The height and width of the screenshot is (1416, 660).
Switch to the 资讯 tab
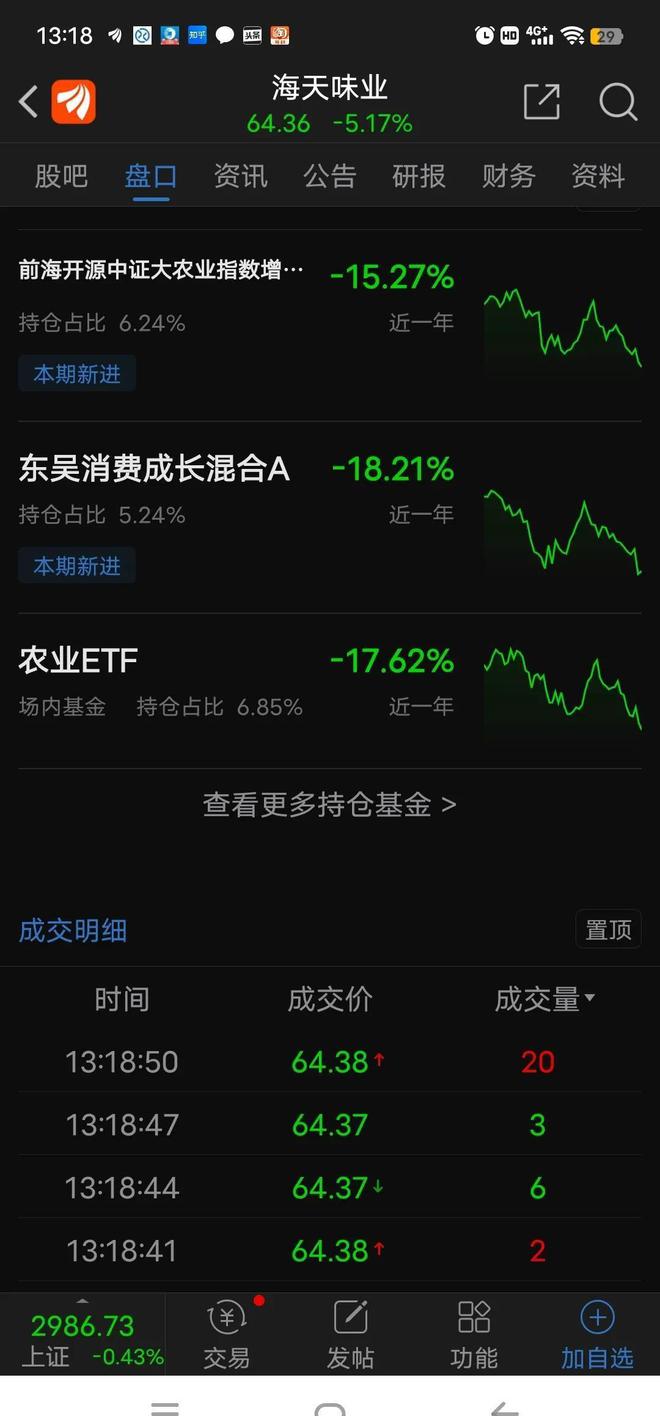pyautogui.click(x=240, y=176)
